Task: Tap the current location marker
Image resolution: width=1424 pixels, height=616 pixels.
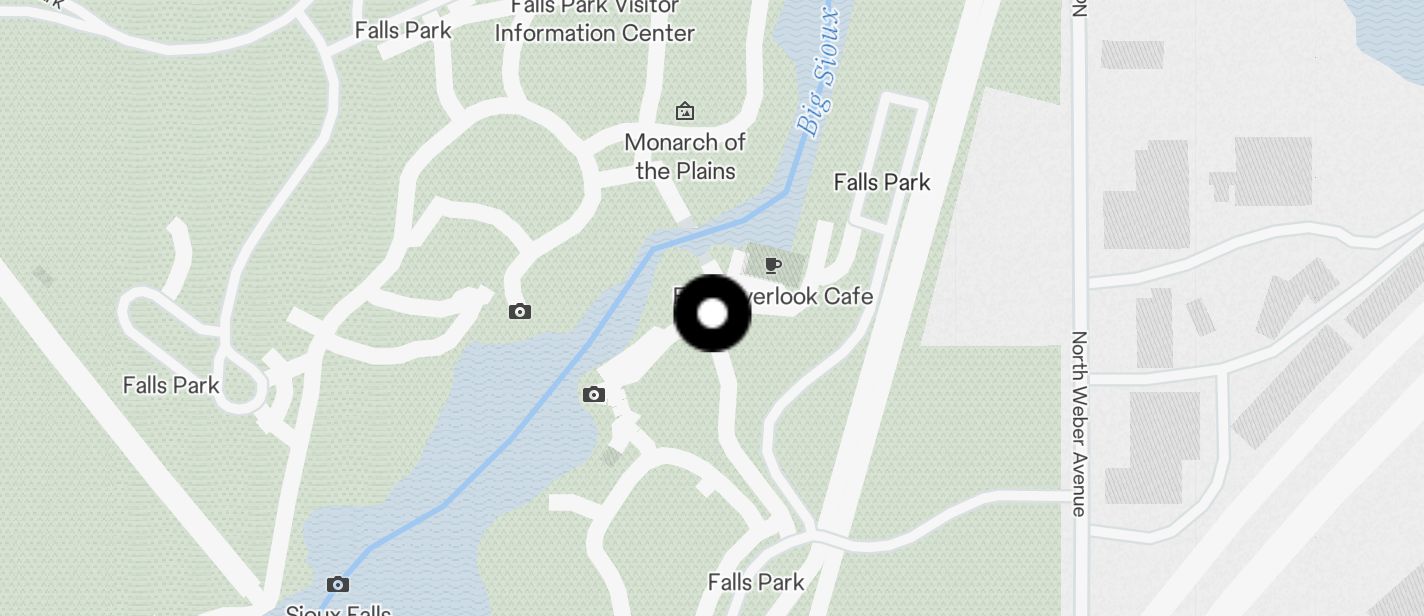Action: [x=712, y=314]
